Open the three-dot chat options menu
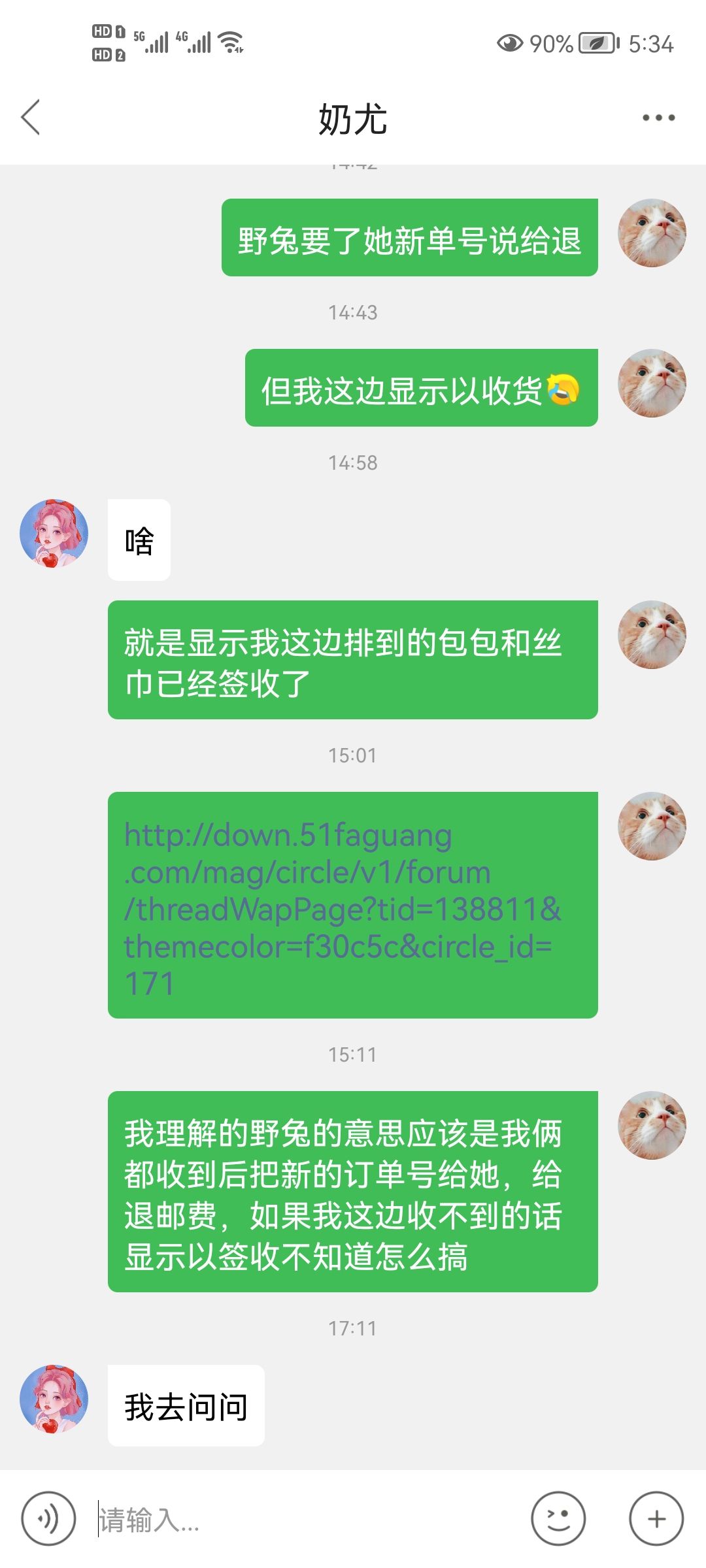This screenshot has width=706, height=1568. pos(658,118)
